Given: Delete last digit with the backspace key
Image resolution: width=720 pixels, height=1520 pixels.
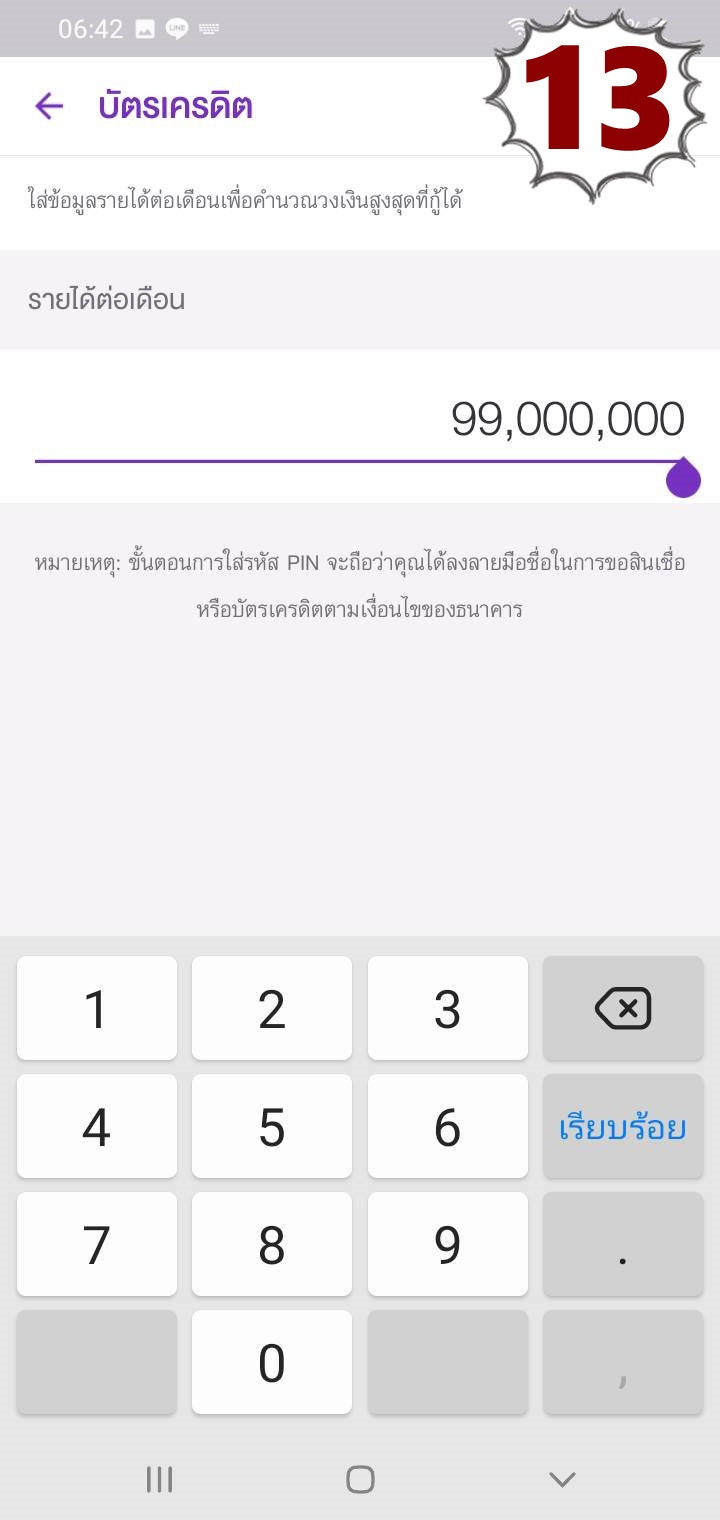Looking at the screenshot, I should click(622, 1008).
